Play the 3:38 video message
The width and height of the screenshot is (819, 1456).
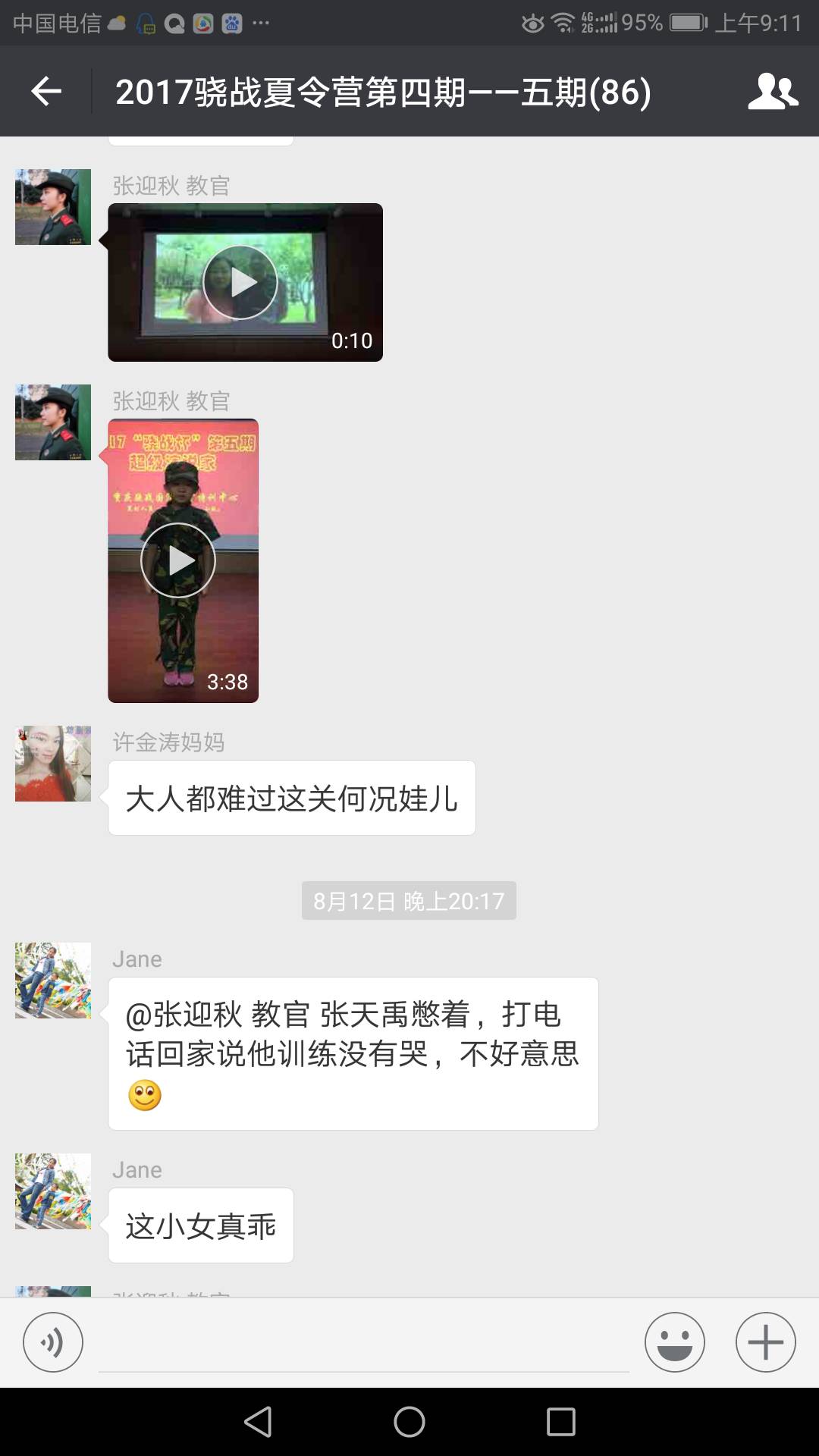tap(179, 561)
